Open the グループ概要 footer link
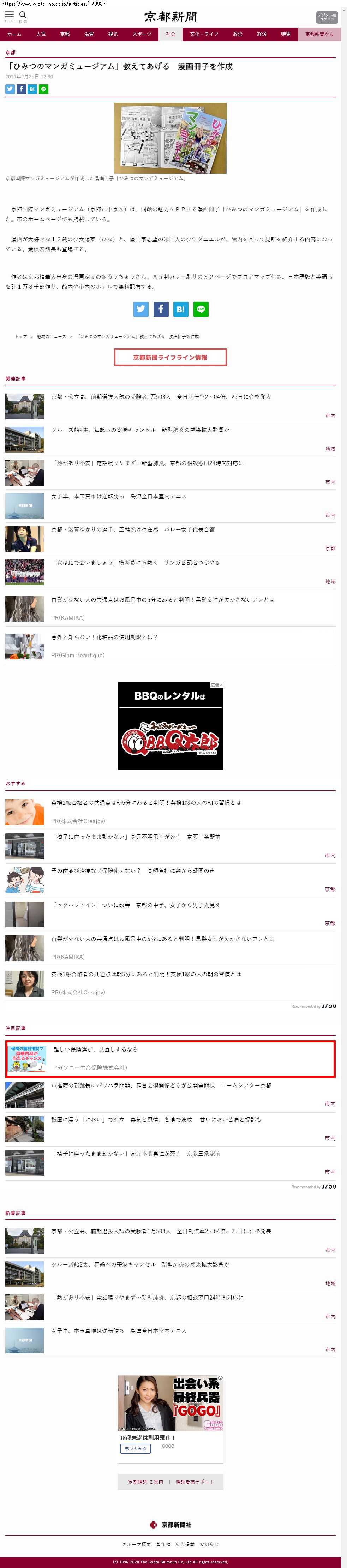Screen dimensions: 347x1568 136,1544
